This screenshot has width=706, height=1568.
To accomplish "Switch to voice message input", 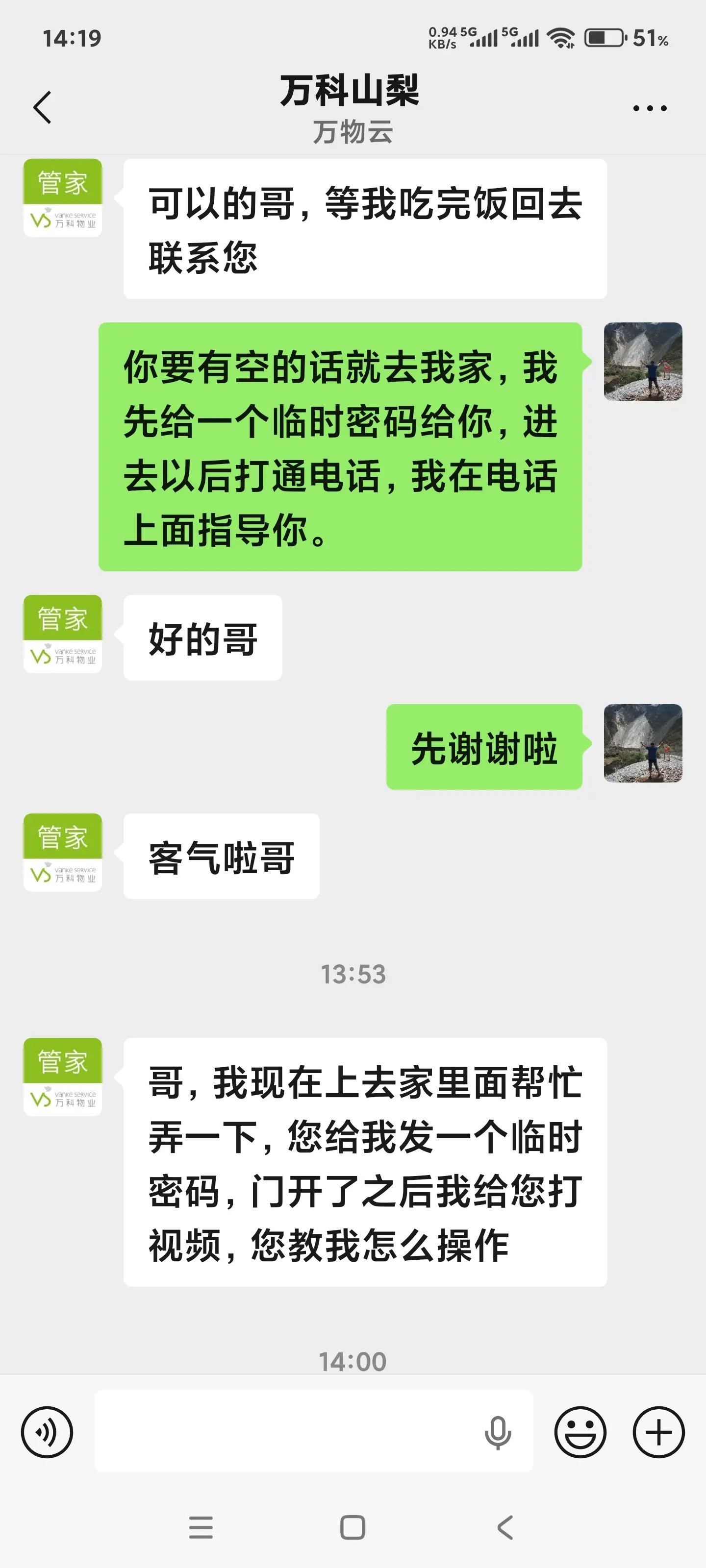I will coord(47,1432).
